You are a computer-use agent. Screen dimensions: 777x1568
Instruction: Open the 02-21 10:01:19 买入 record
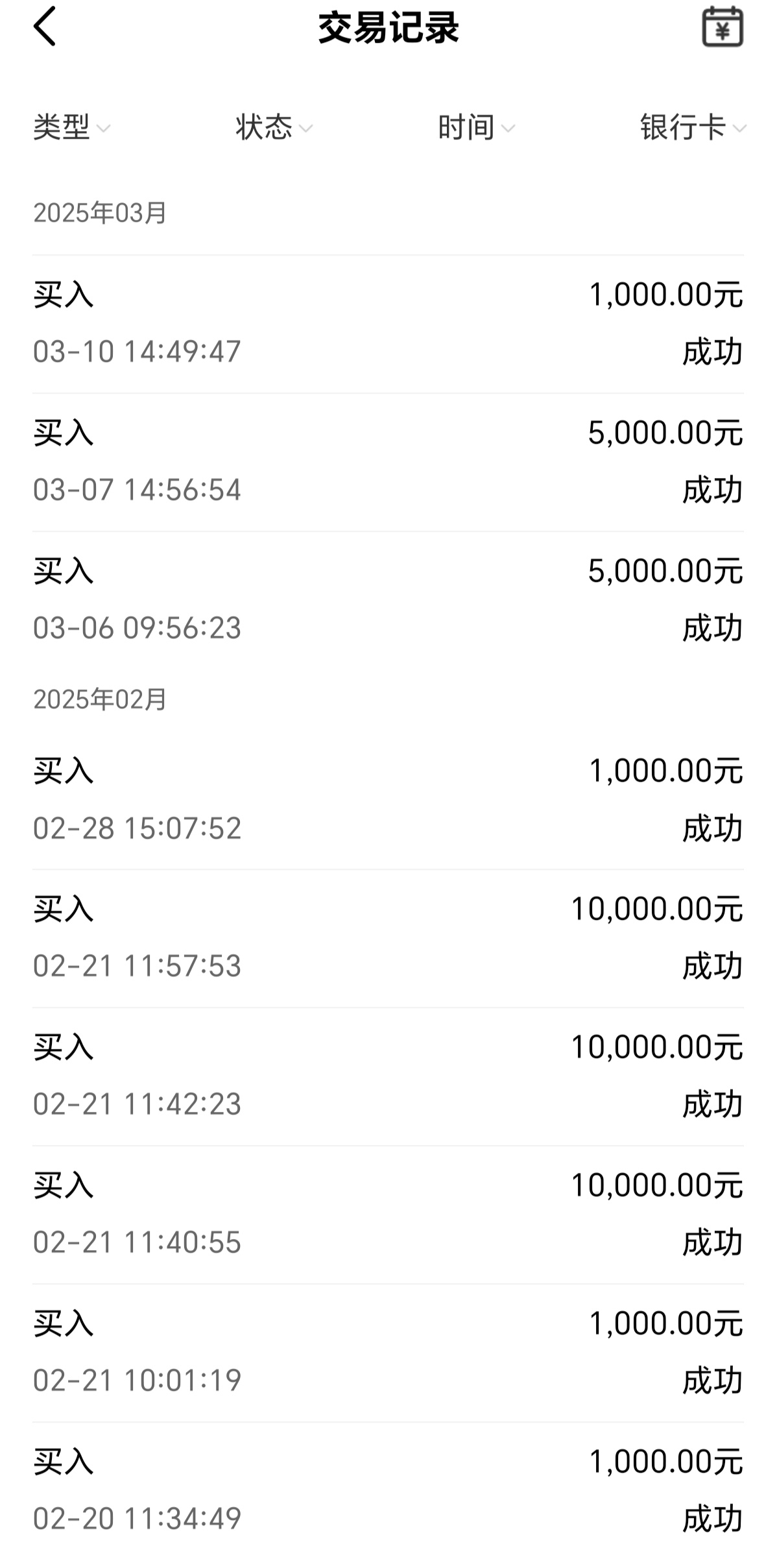click(388, 1353)
